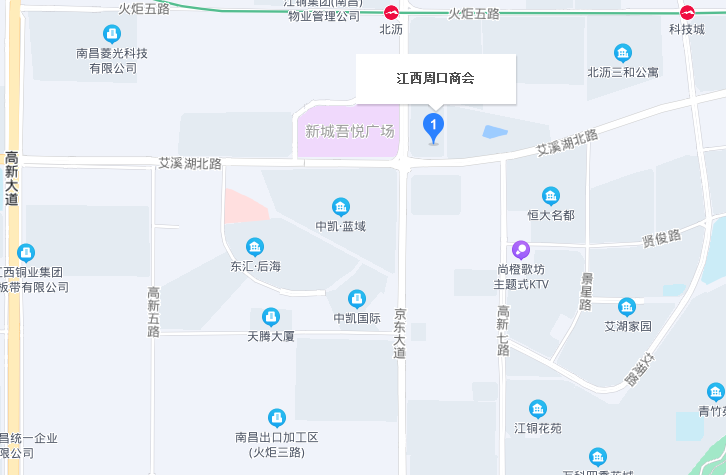Select the 北沥 metro station icon
Viewport: 726px width, 475px height.
(391, 13)
